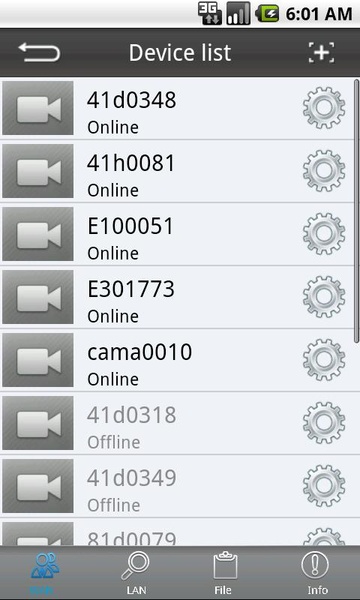This screenshot has width=360, height=600.
Task: Open settings gear for E100051
Action: (x=324, y=234)
